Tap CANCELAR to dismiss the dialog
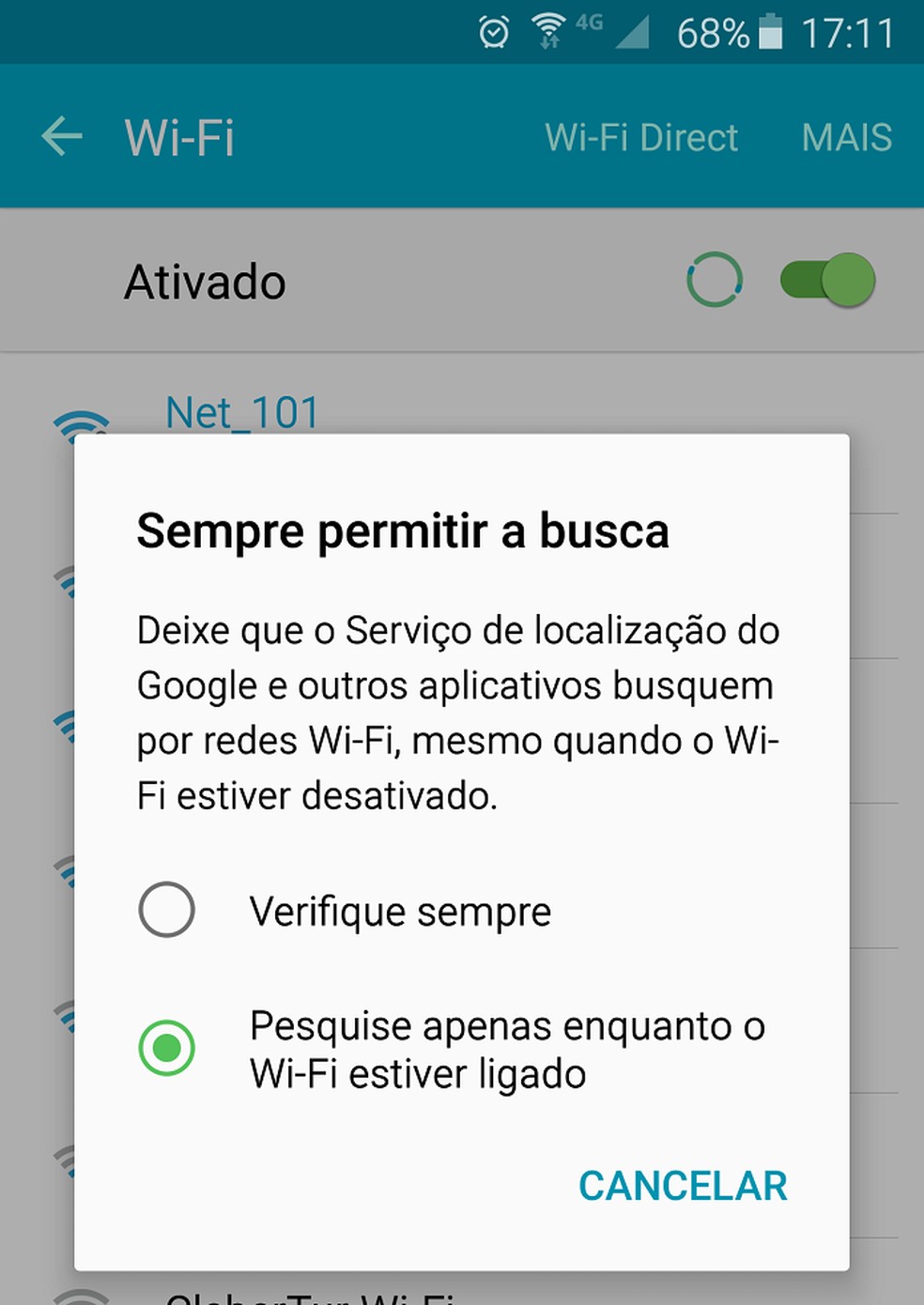This screenshot has height=1305, width=924. pyautogui.click(x=683, y=1186)
